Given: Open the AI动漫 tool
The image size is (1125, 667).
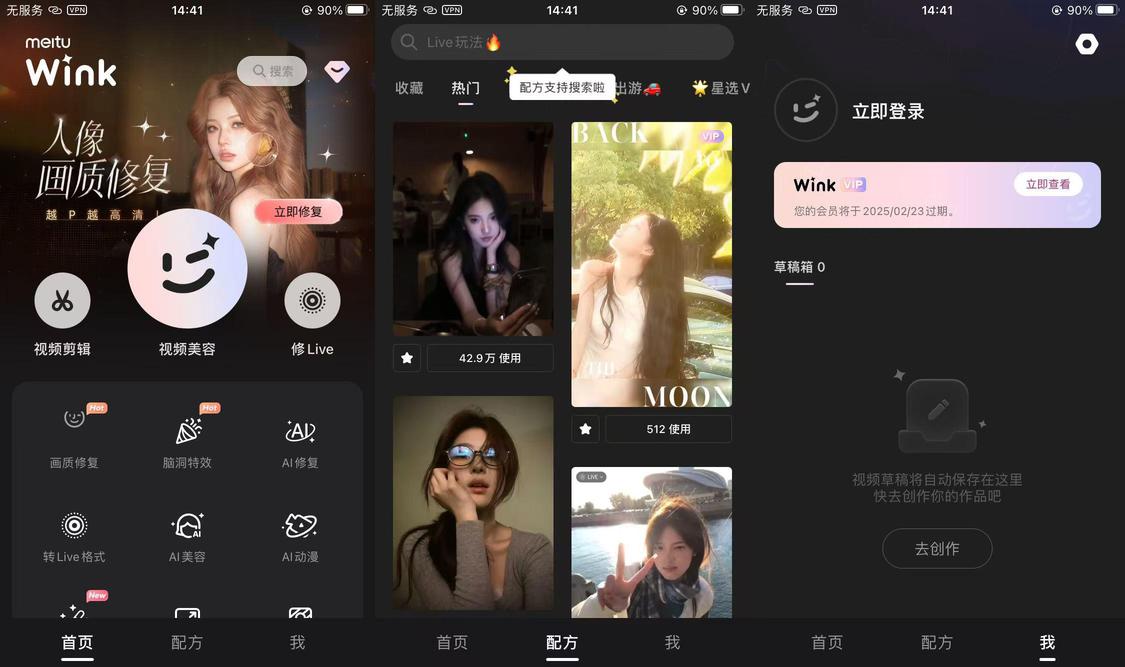Looking at the screenshot, I should pyautogui.click(x=300, y=536).
